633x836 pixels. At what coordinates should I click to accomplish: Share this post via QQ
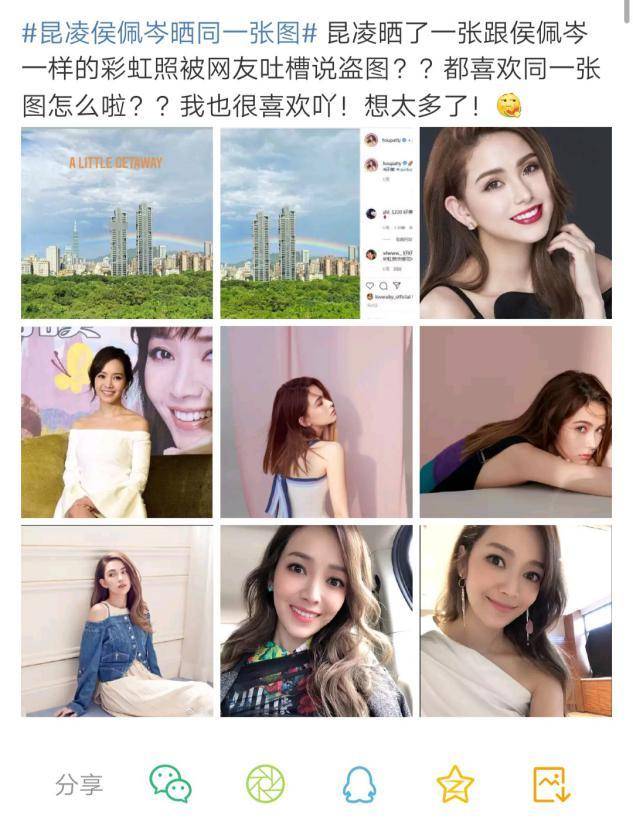tap(359, 784)
